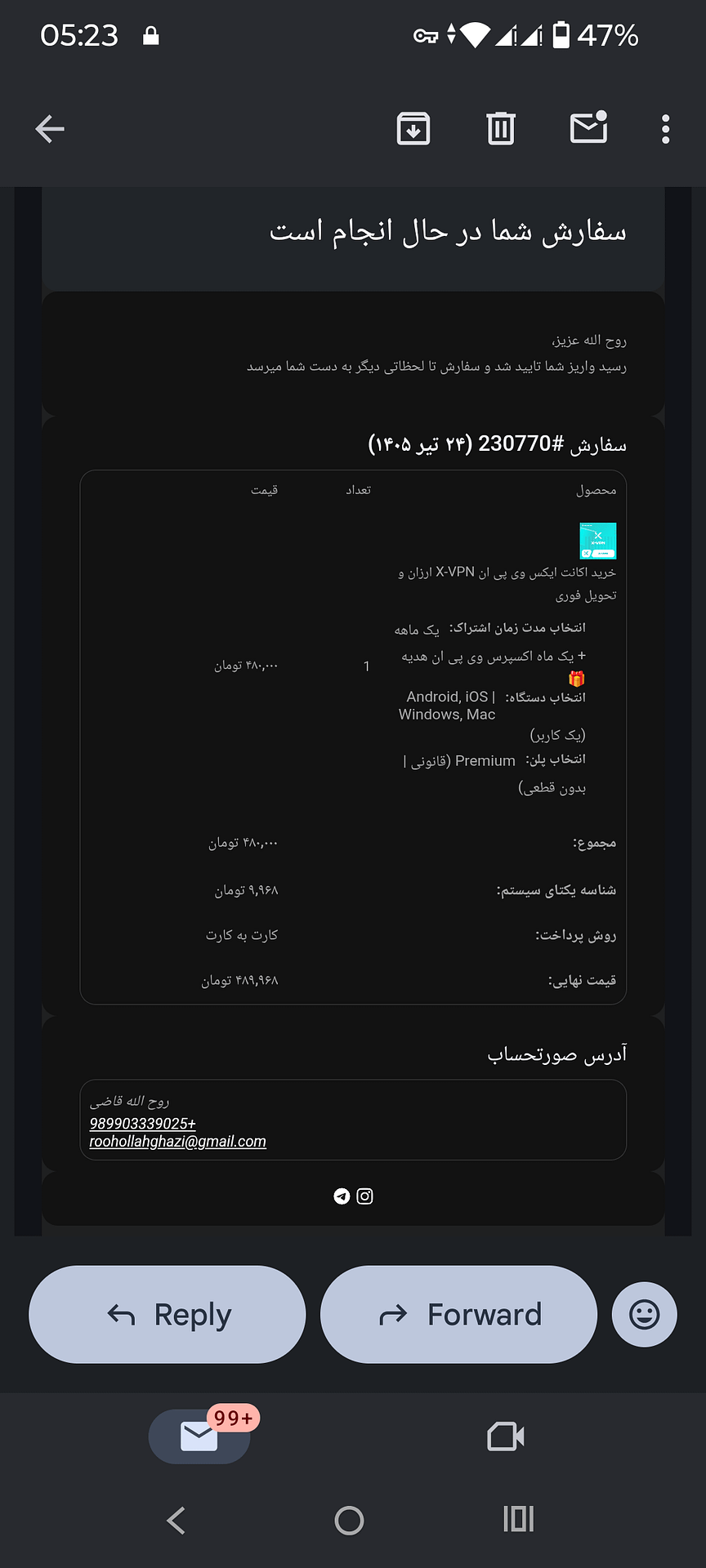This screenshot has height=1568, width=706.
Task: Open the phone number link 989903339025
Action: [142, 1124]
